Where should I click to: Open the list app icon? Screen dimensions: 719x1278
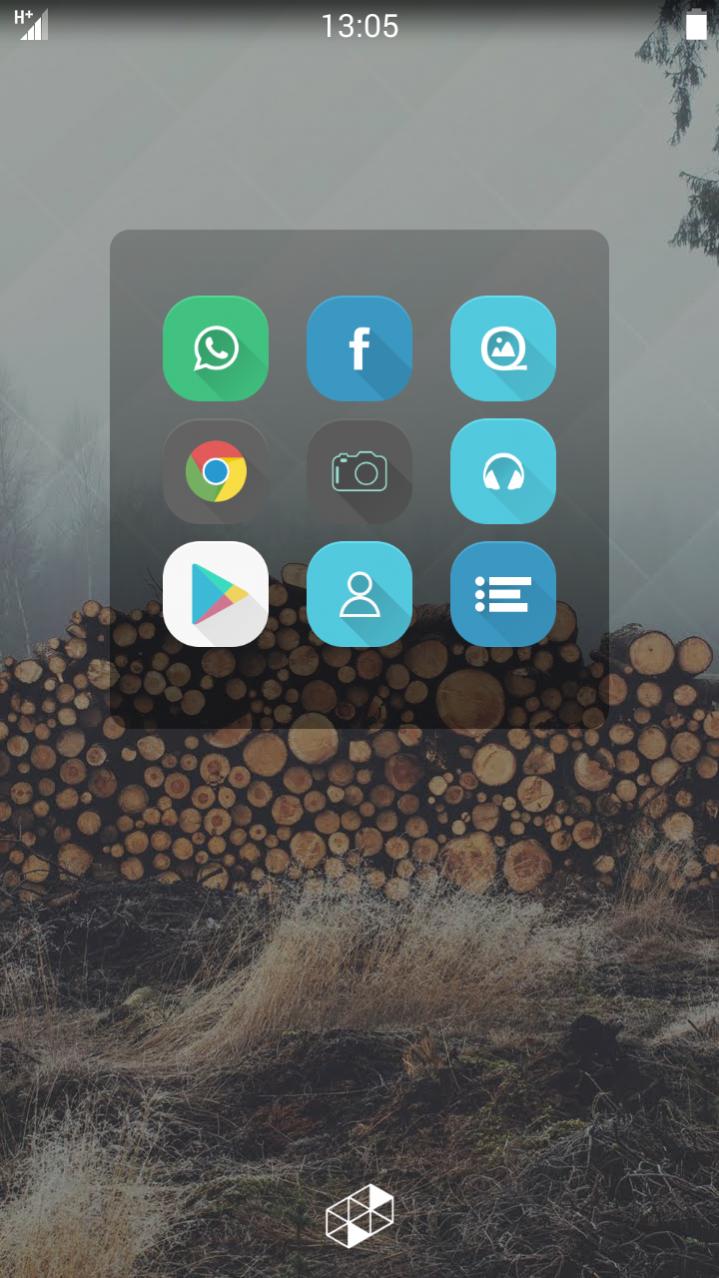[x=503, y=594]
